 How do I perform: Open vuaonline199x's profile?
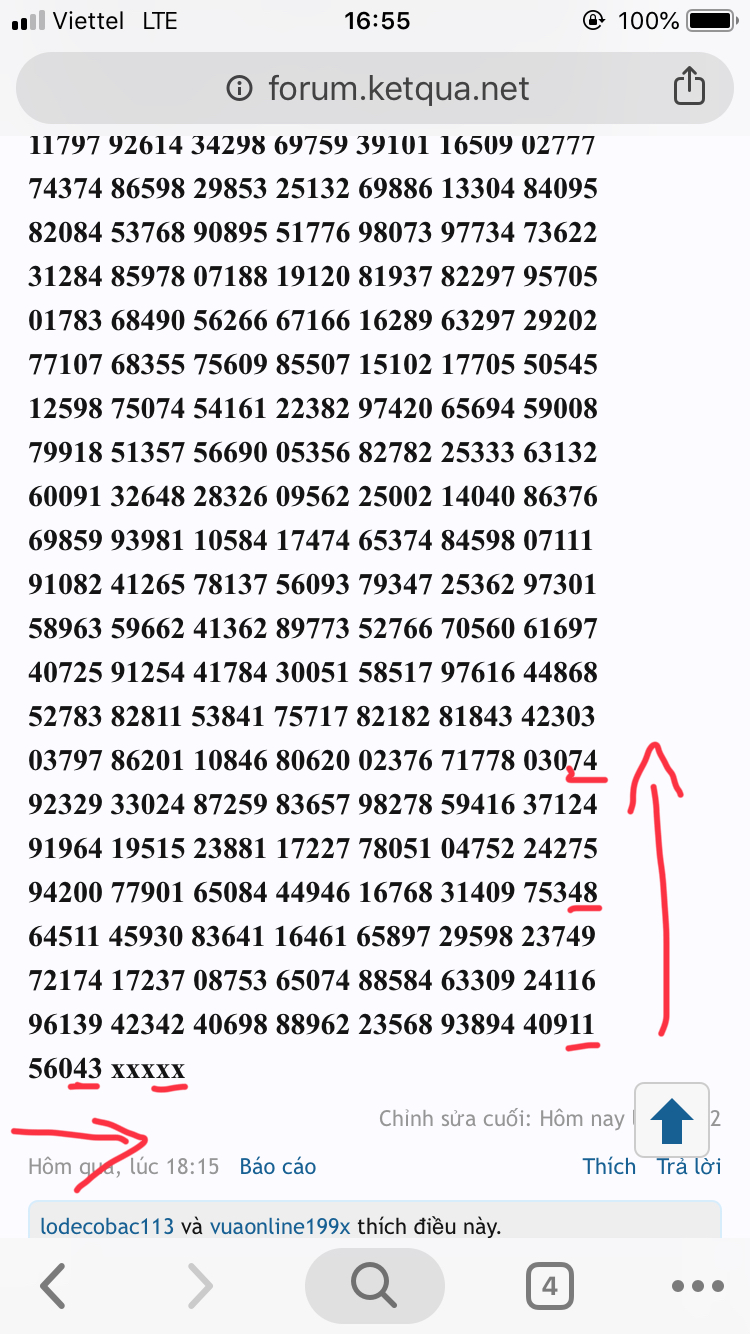pyautogui.click(x=280, y=1226)
